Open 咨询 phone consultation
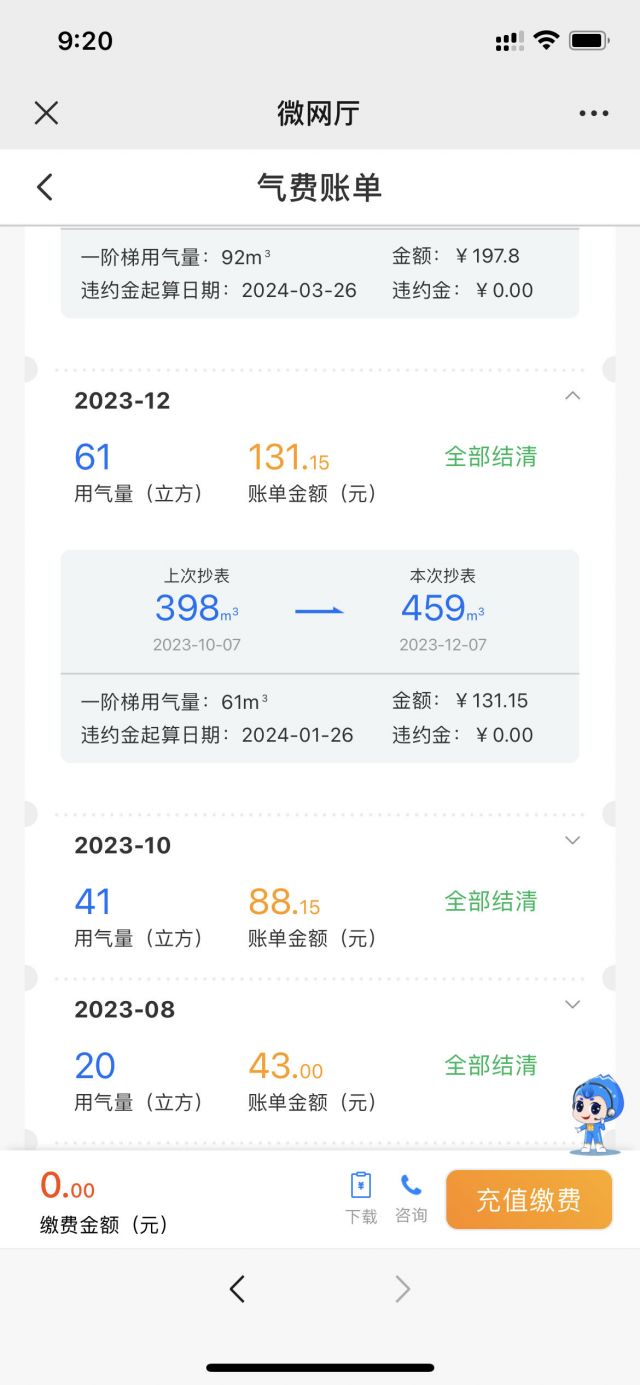Screen dimensions: 640x1385 pos(411,1199)
